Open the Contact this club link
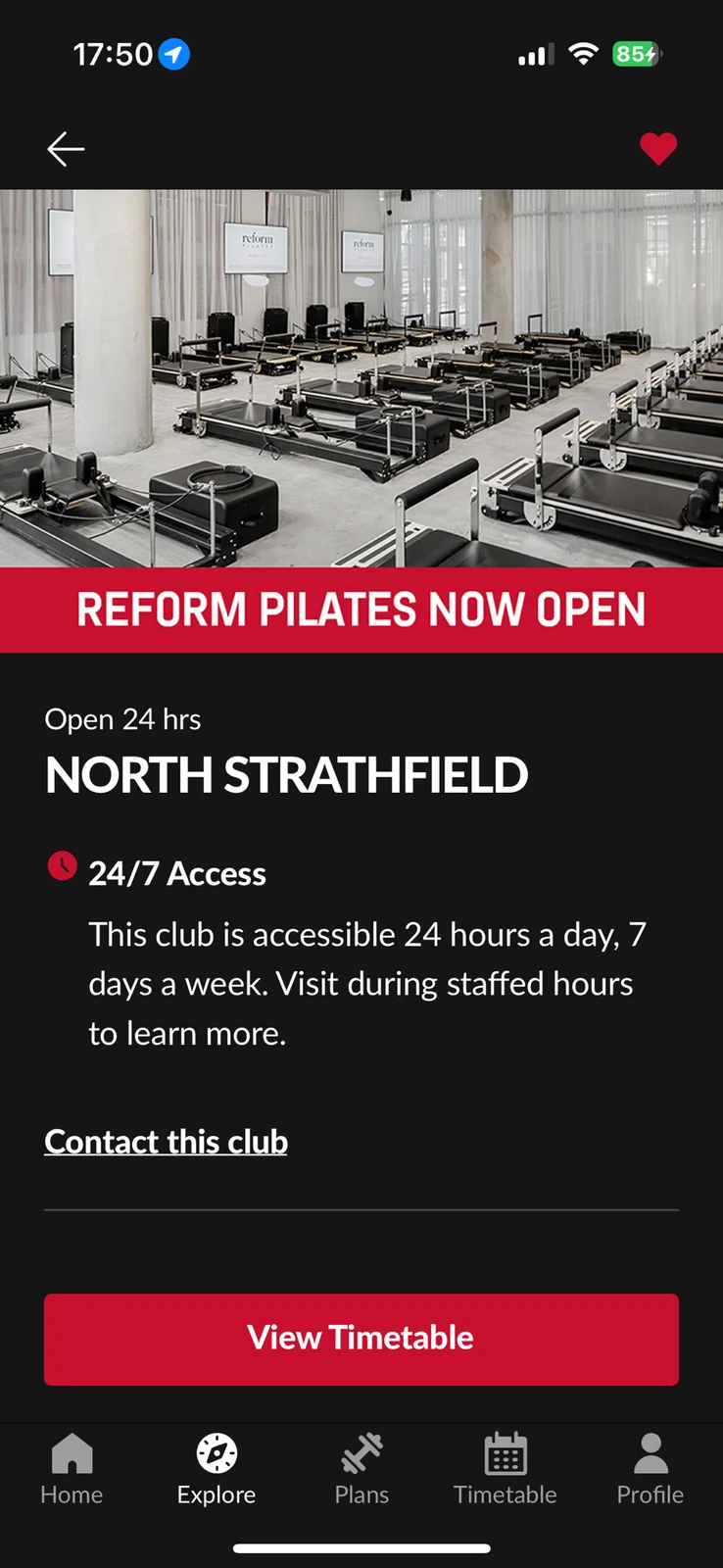 [x=166, y=1142]
